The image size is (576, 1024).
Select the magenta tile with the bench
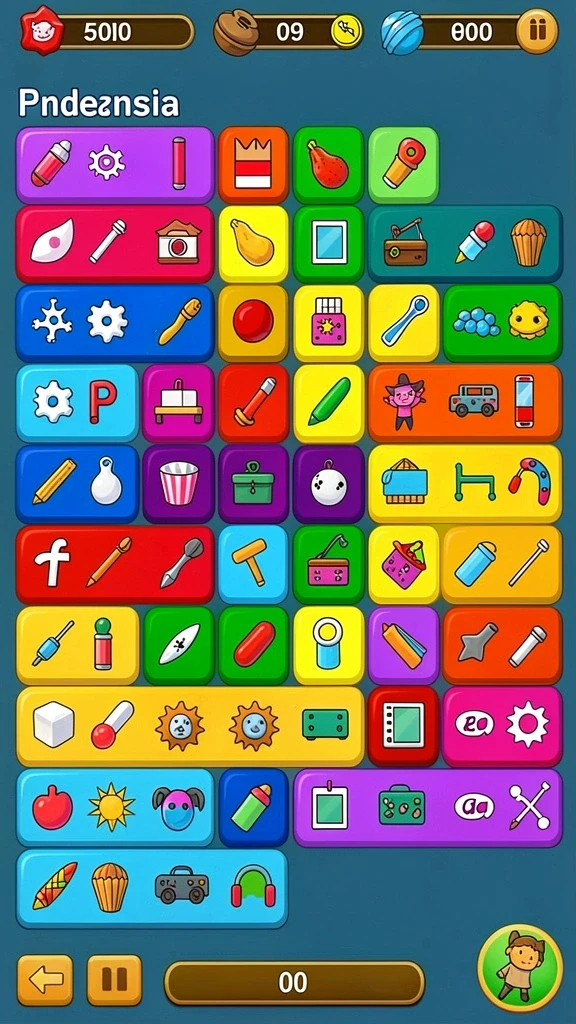pyautogui.click(x=178, y=402)
